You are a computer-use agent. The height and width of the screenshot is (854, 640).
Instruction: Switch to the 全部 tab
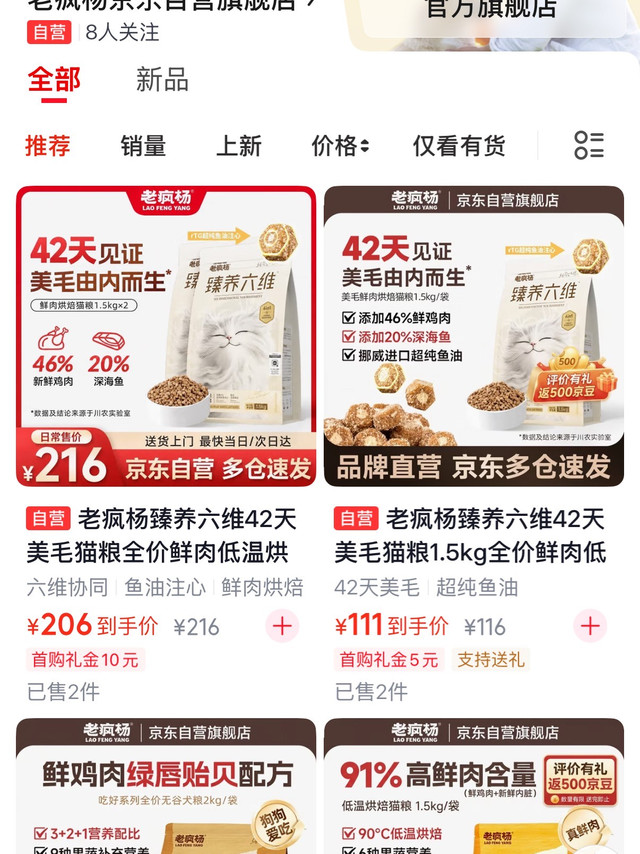(54, 81)
